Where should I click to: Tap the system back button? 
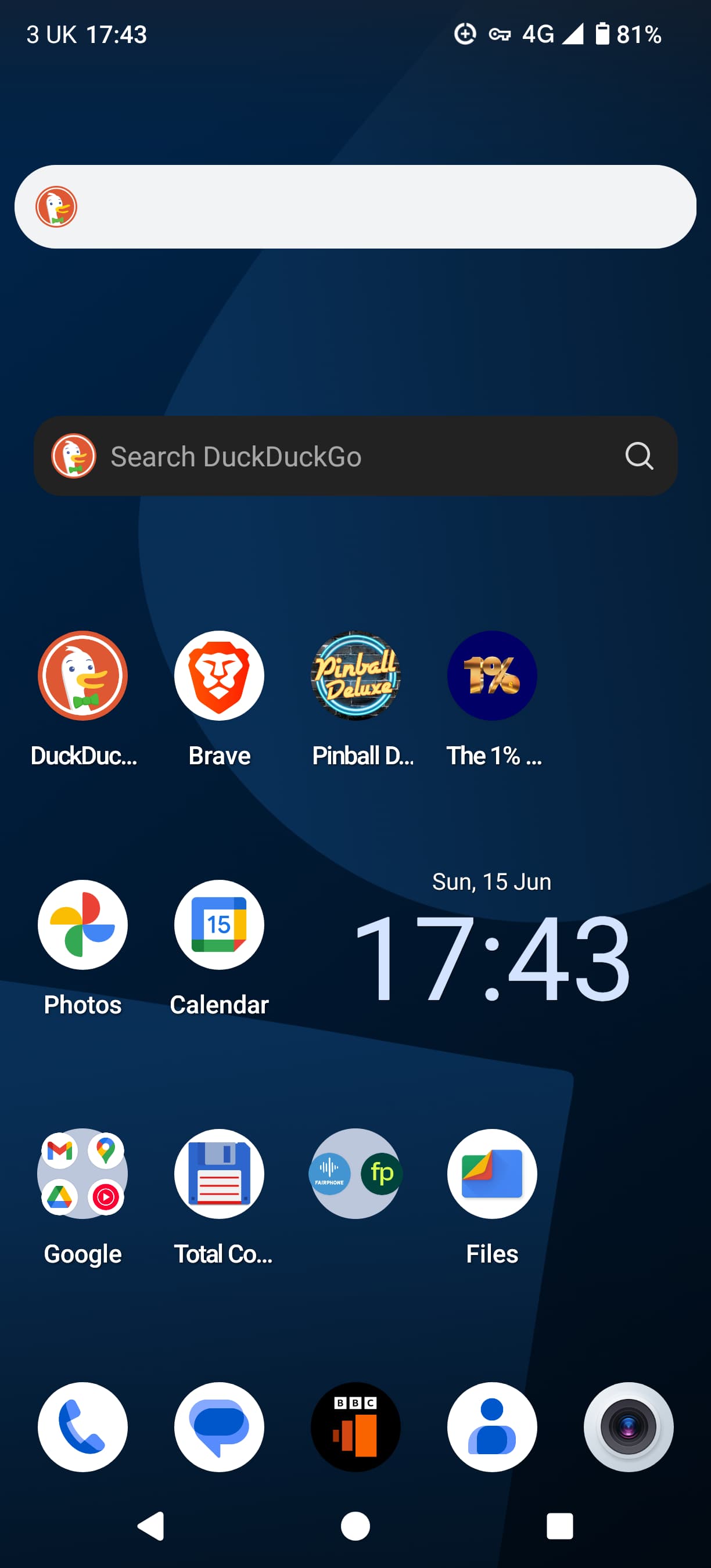pos(151,1526)
